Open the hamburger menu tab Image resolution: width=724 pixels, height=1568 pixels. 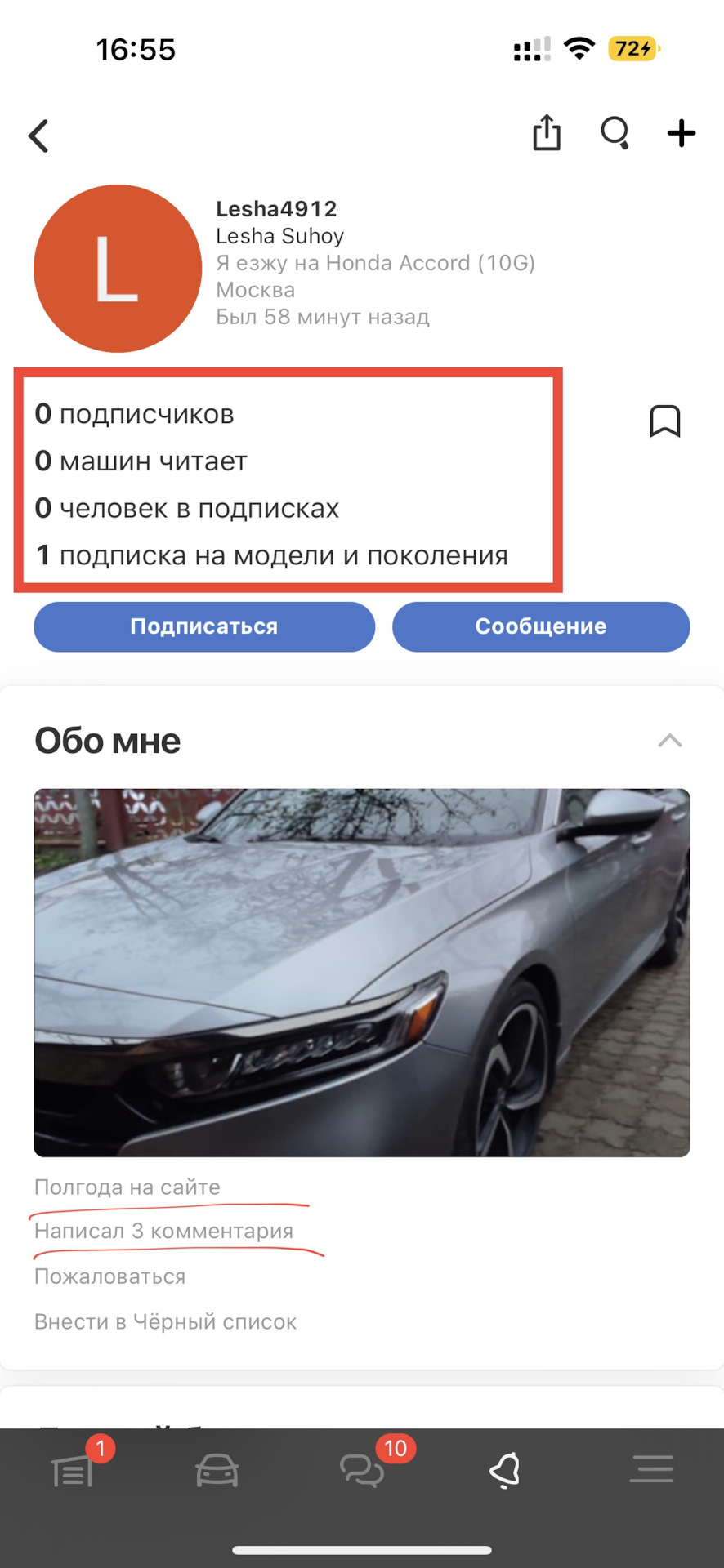pyautogui.click(x=651, y=1470)
